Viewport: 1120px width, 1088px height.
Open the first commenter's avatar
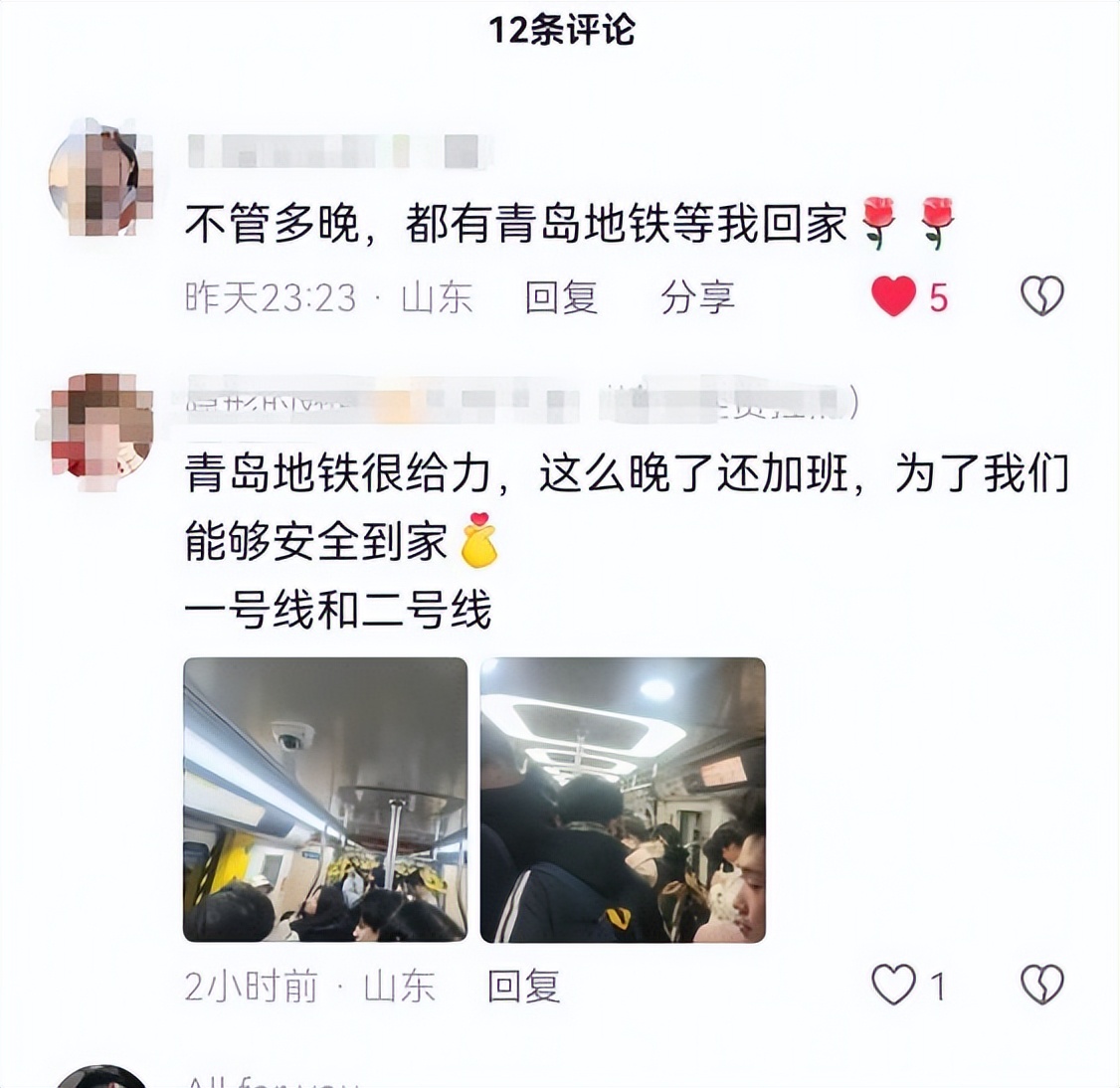95,178
